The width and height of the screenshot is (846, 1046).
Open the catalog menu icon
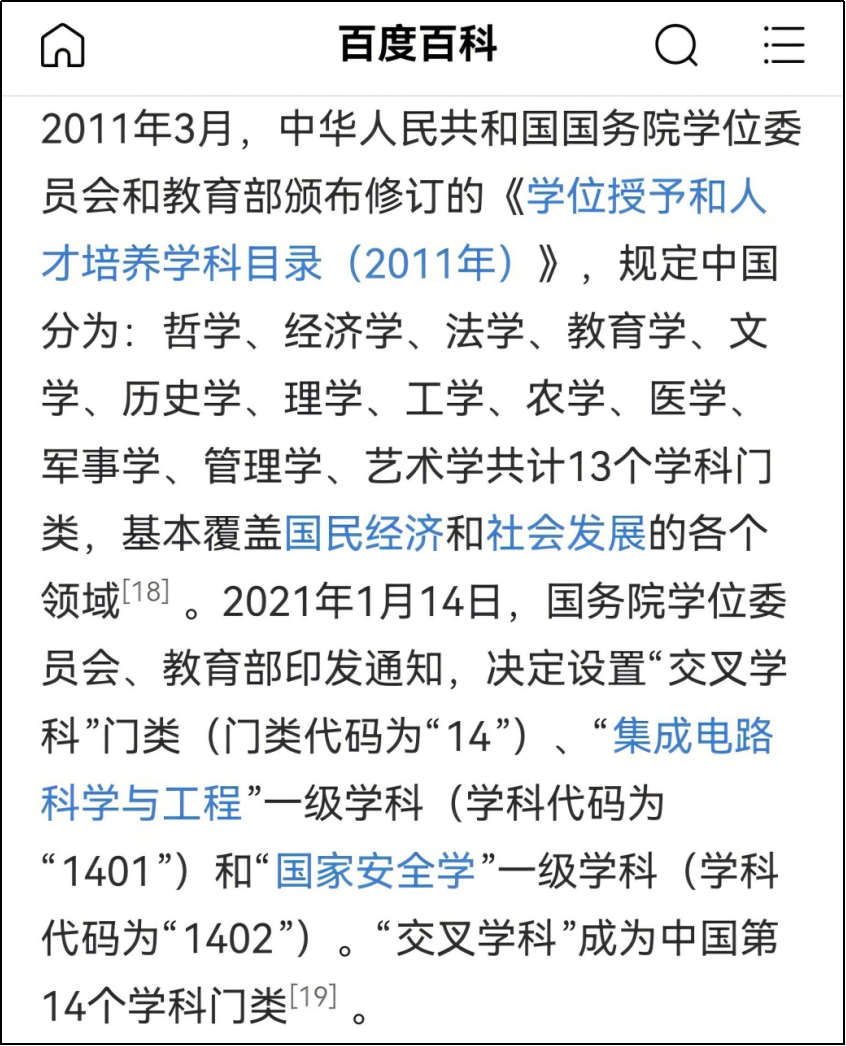(783, 46)
